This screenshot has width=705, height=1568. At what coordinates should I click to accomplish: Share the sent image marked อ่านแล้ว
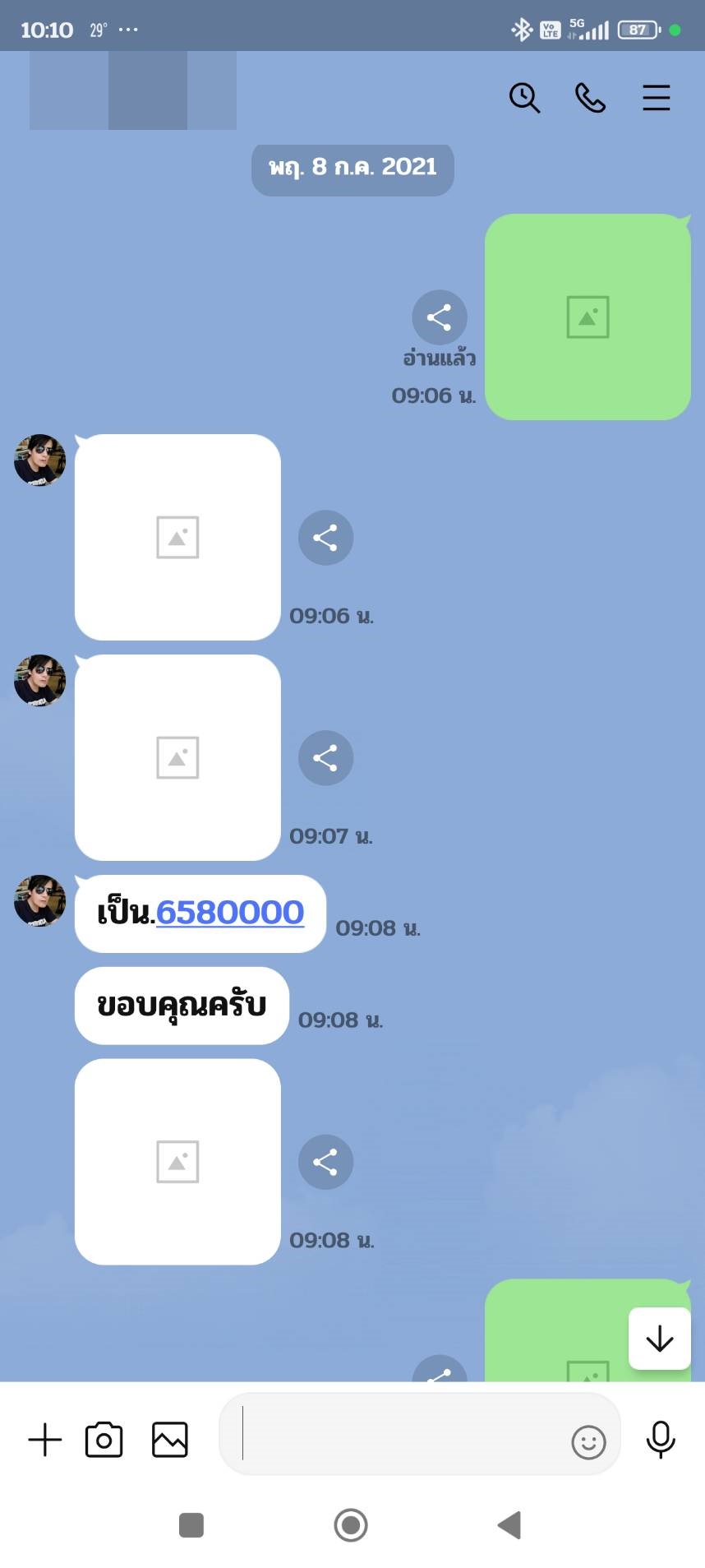pyautogui.click(x=440, y=317)
